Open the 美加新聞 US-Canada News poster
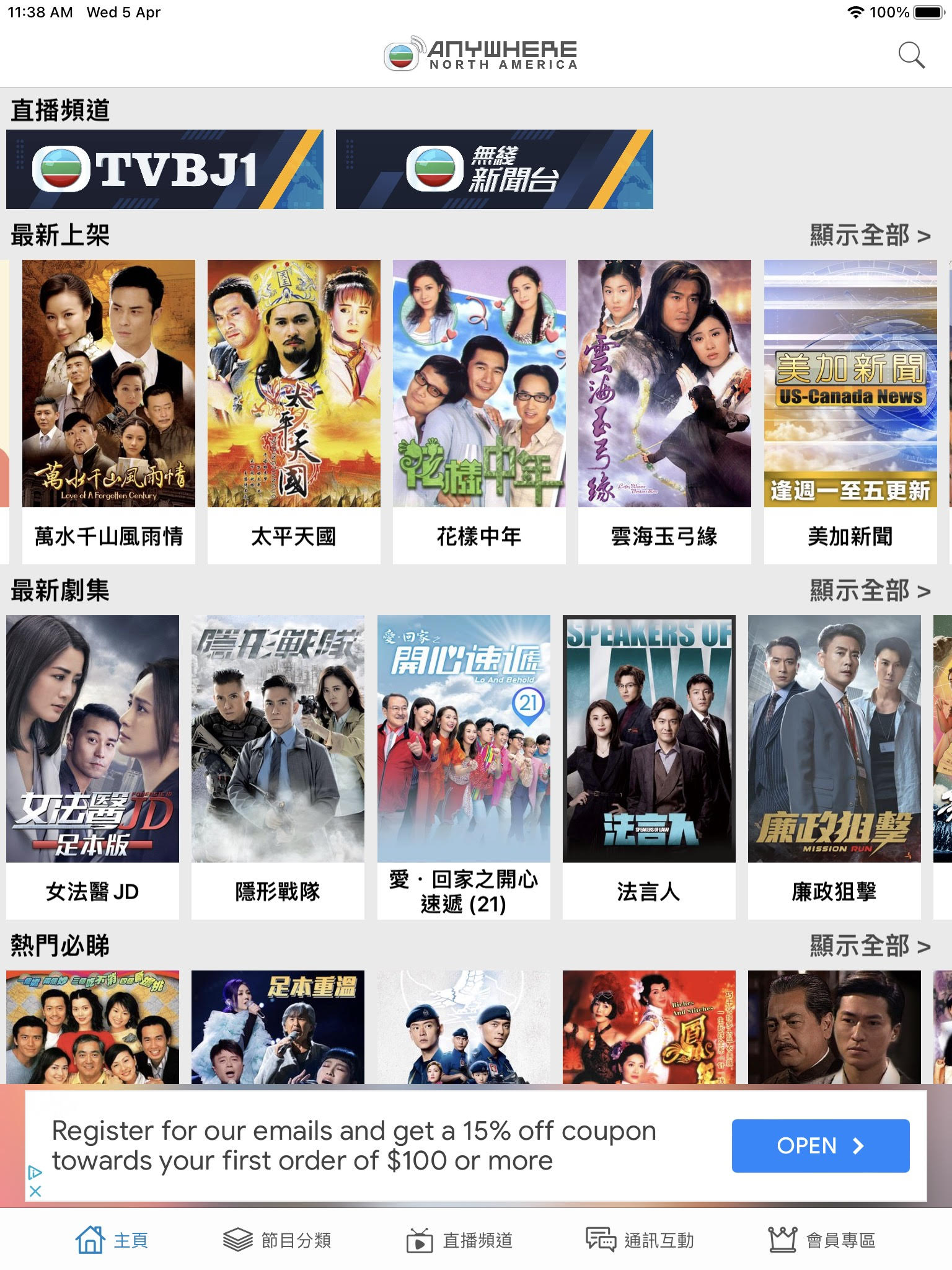The height and width of the screenshot is (1270, 952). pos(850,391)
